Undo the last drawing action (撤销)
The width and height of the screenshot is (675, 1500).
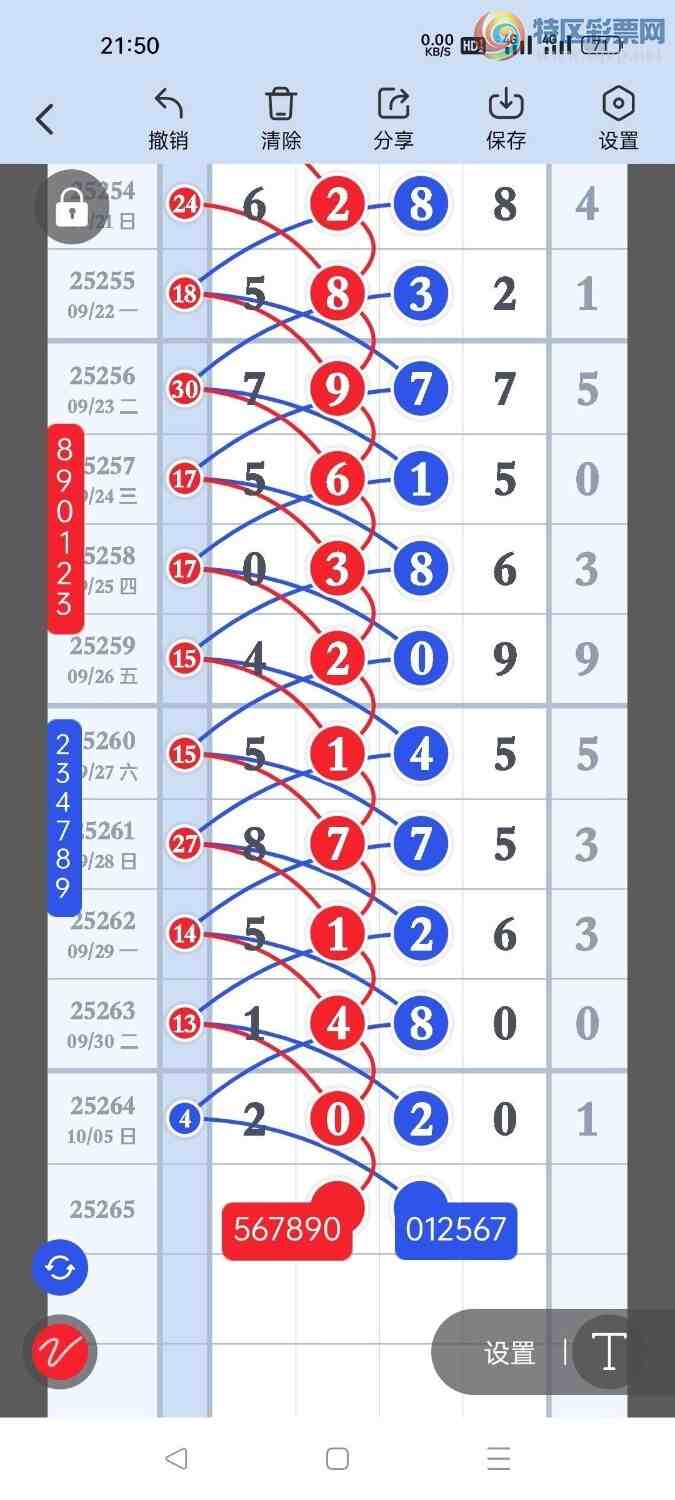point(168,119)
